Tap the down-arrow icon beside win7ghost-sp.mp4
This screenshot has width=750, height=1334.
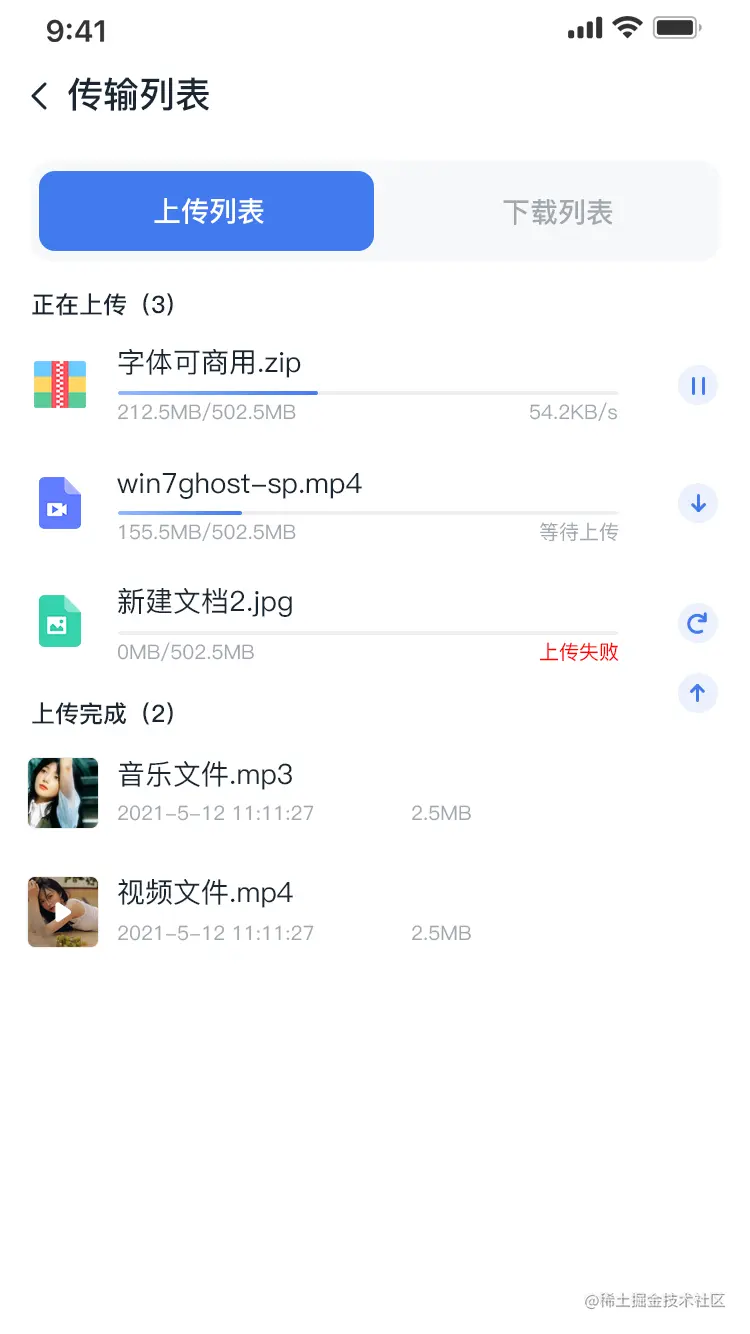(x=698, y=503)
